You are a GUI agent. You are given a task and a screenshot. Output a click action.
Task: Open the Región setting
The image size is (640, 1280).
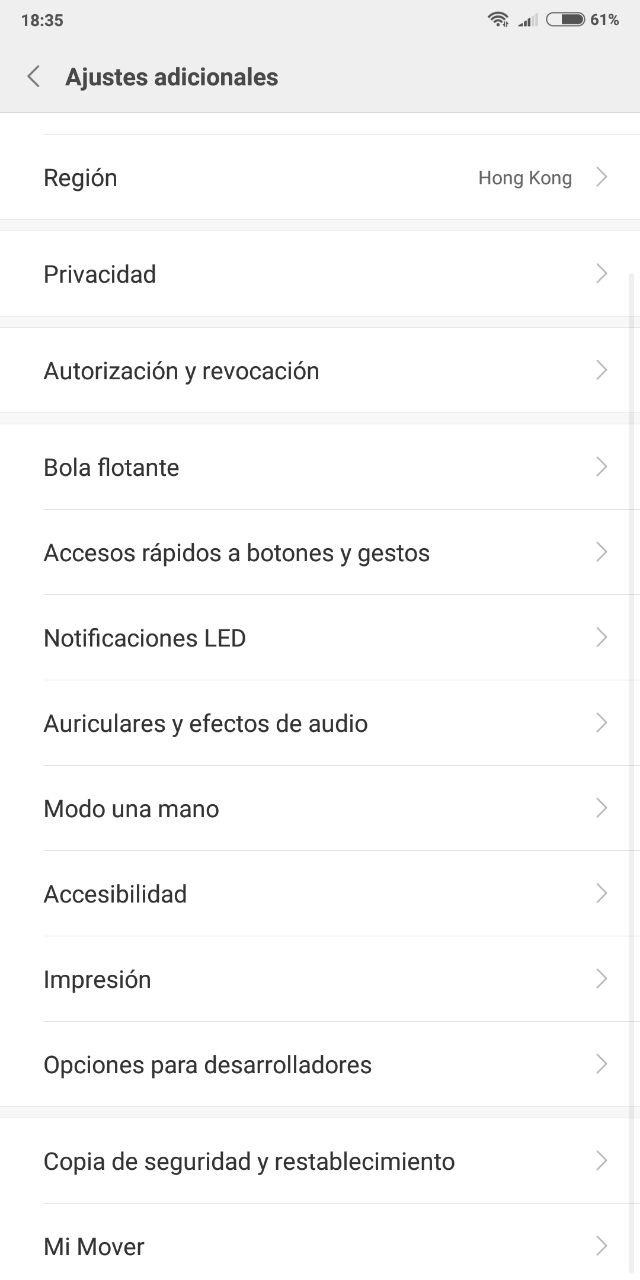(x=320, y=178)
